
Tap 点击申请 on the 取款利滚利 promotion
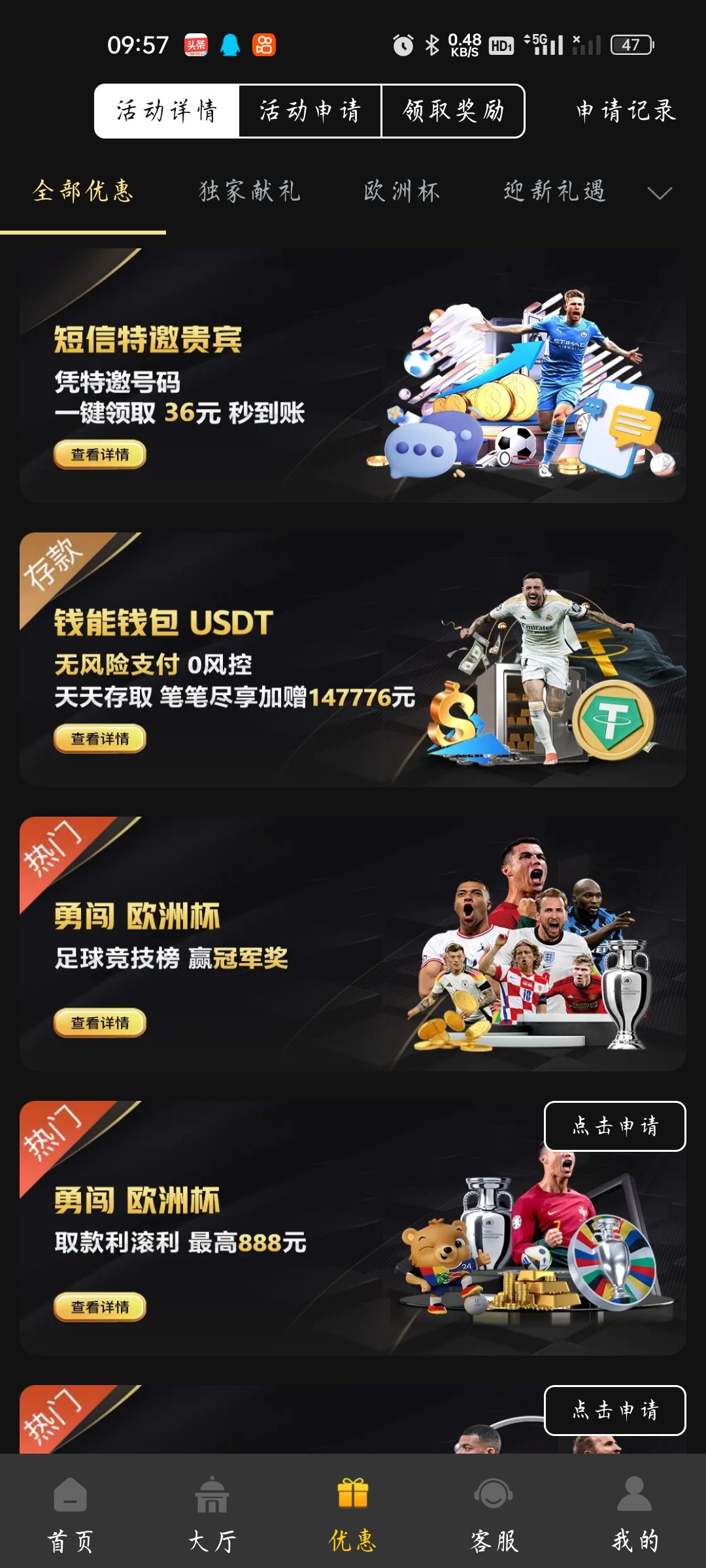(614, 1126)
